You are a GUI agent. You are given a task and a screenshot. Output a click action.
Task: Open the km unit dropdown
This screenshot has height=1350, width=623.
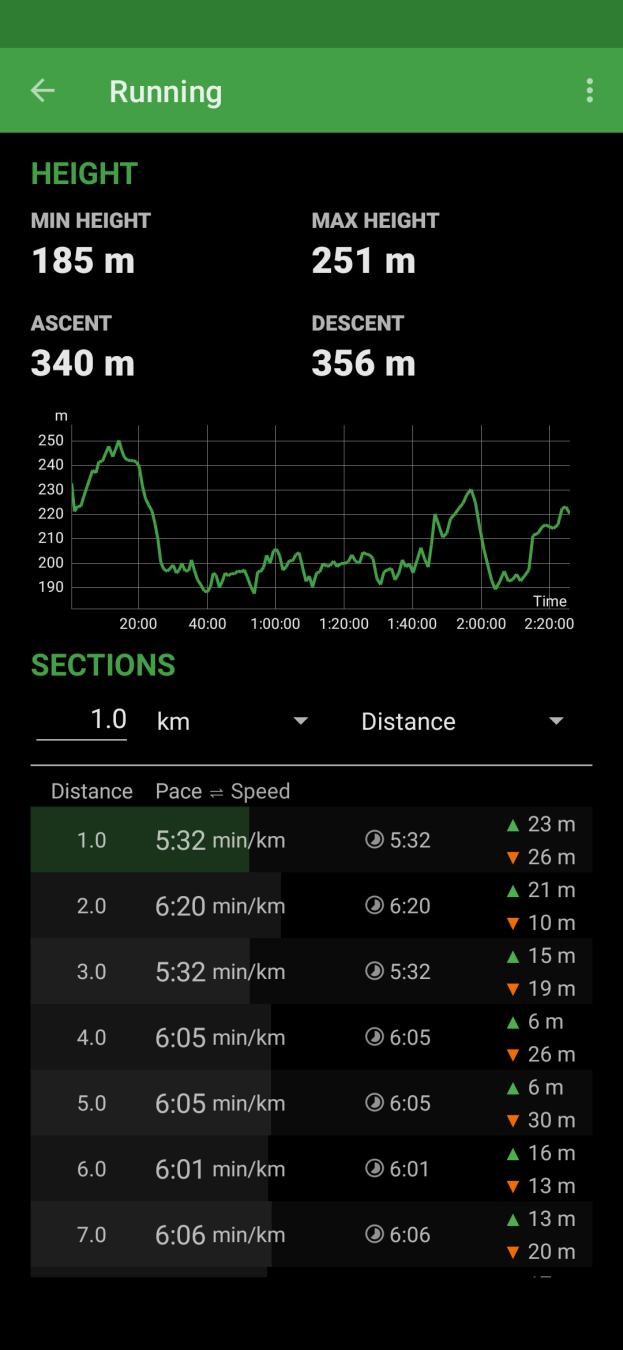(x=232, y=722)
